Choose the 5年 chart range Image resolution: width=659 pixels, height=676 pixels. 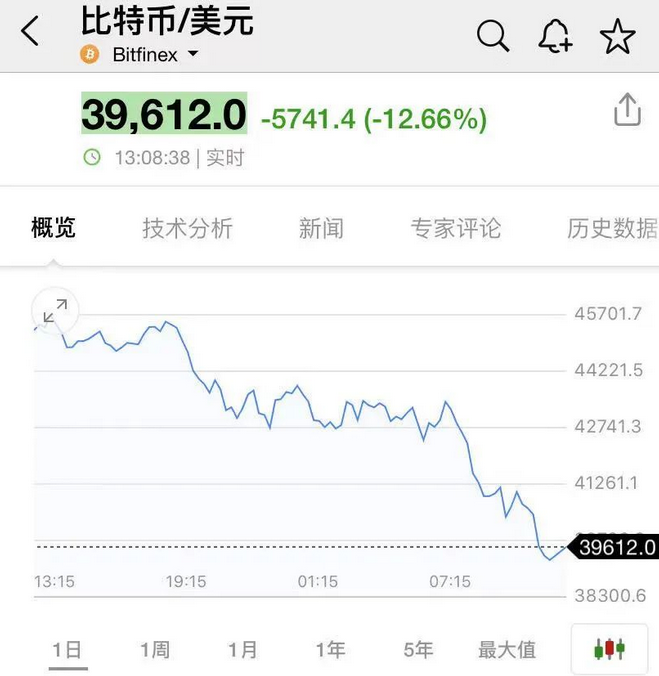point(418,650)
